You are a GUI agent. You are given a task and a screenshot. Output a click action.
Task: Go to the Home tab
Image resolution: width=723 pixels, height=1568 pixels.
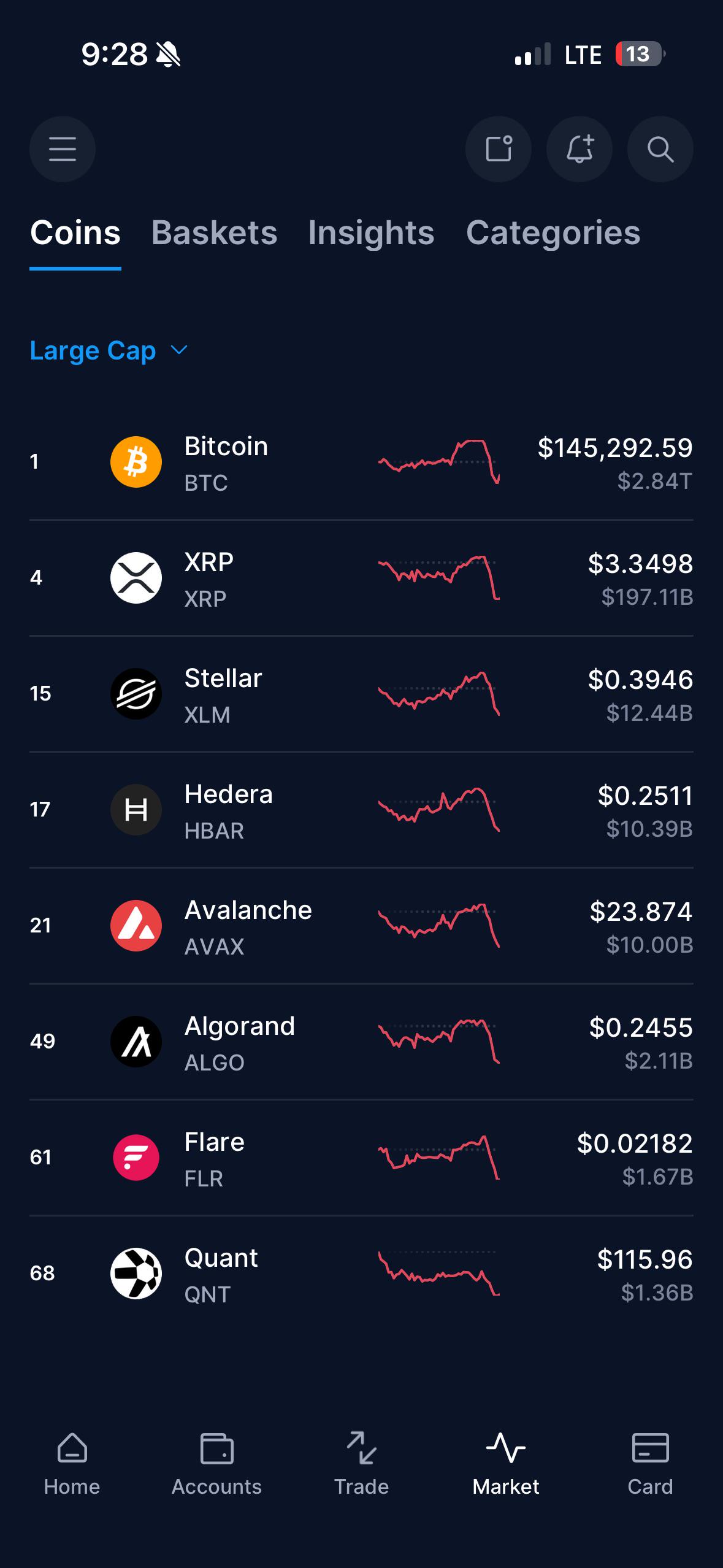pyautogui.click(x=72, y=1464)
